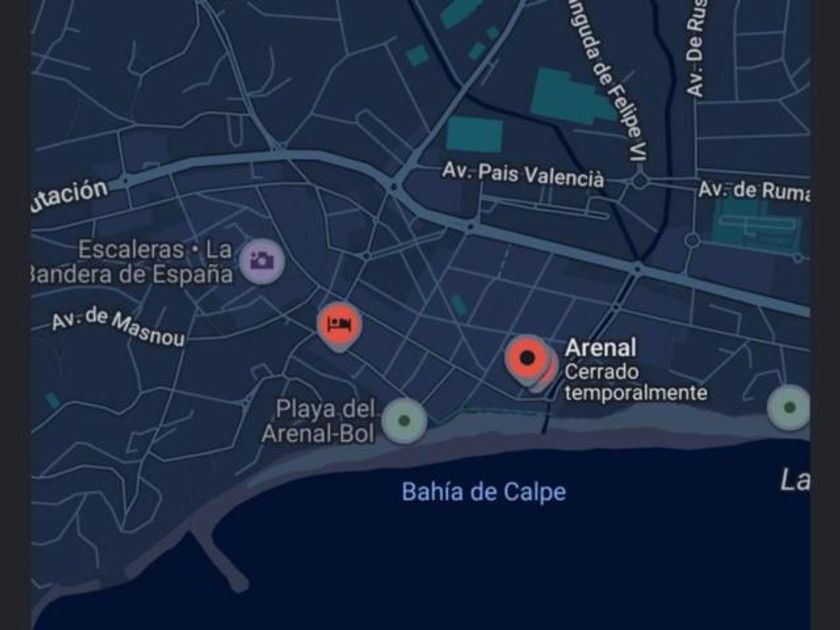Tap the red Arenal location pin
Viewport: 840px width, 630px height.
528,358
